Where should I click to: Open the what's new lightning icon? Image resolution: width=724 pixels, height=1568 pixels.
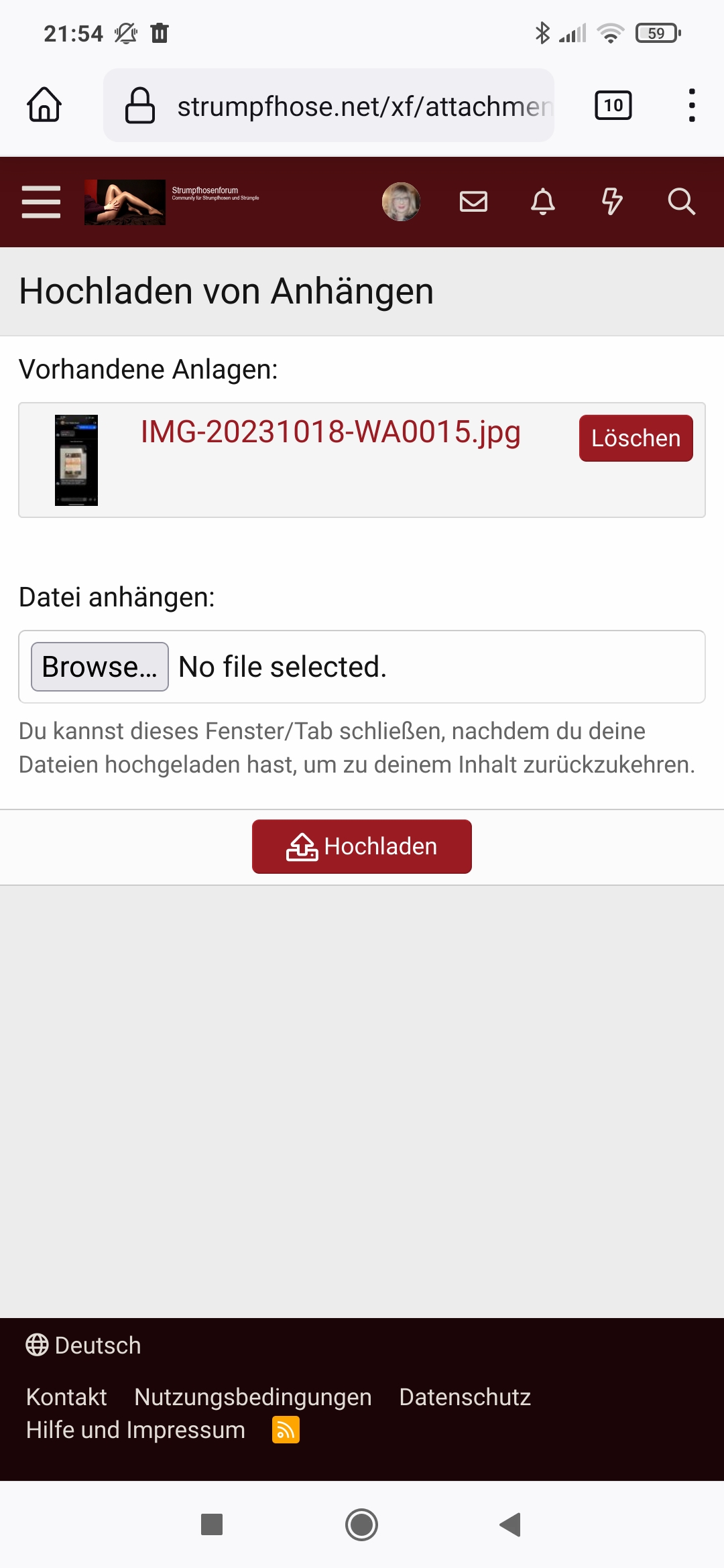[612, 202]
